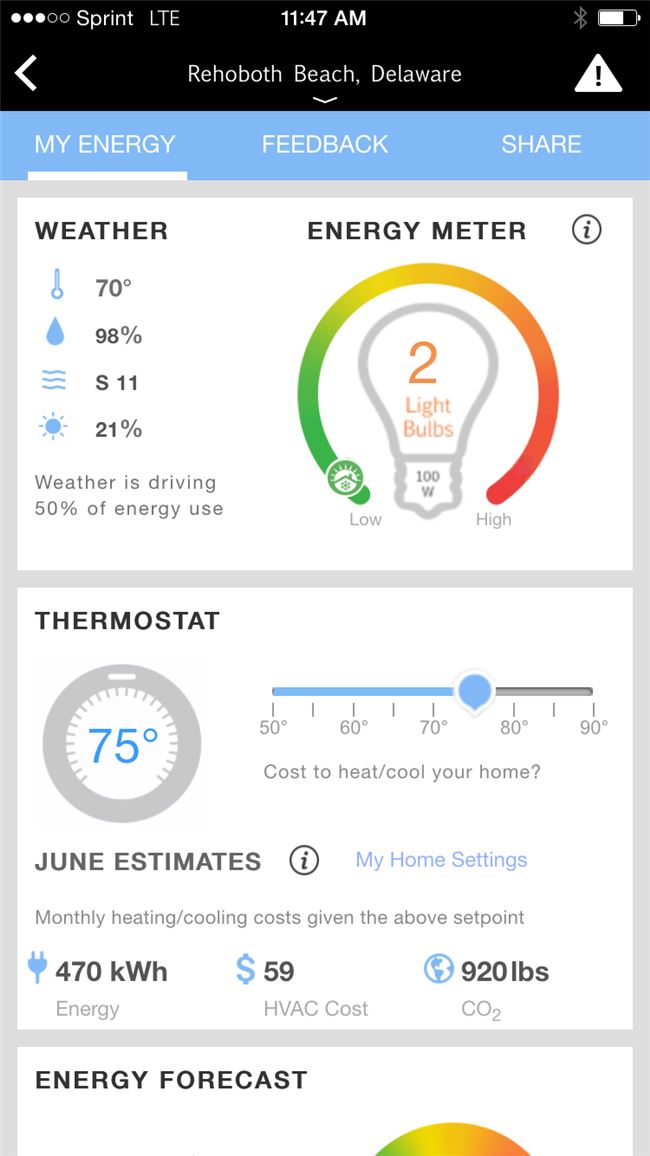
Task: Open the Energy Meter info icon
Action: point(587,230)
